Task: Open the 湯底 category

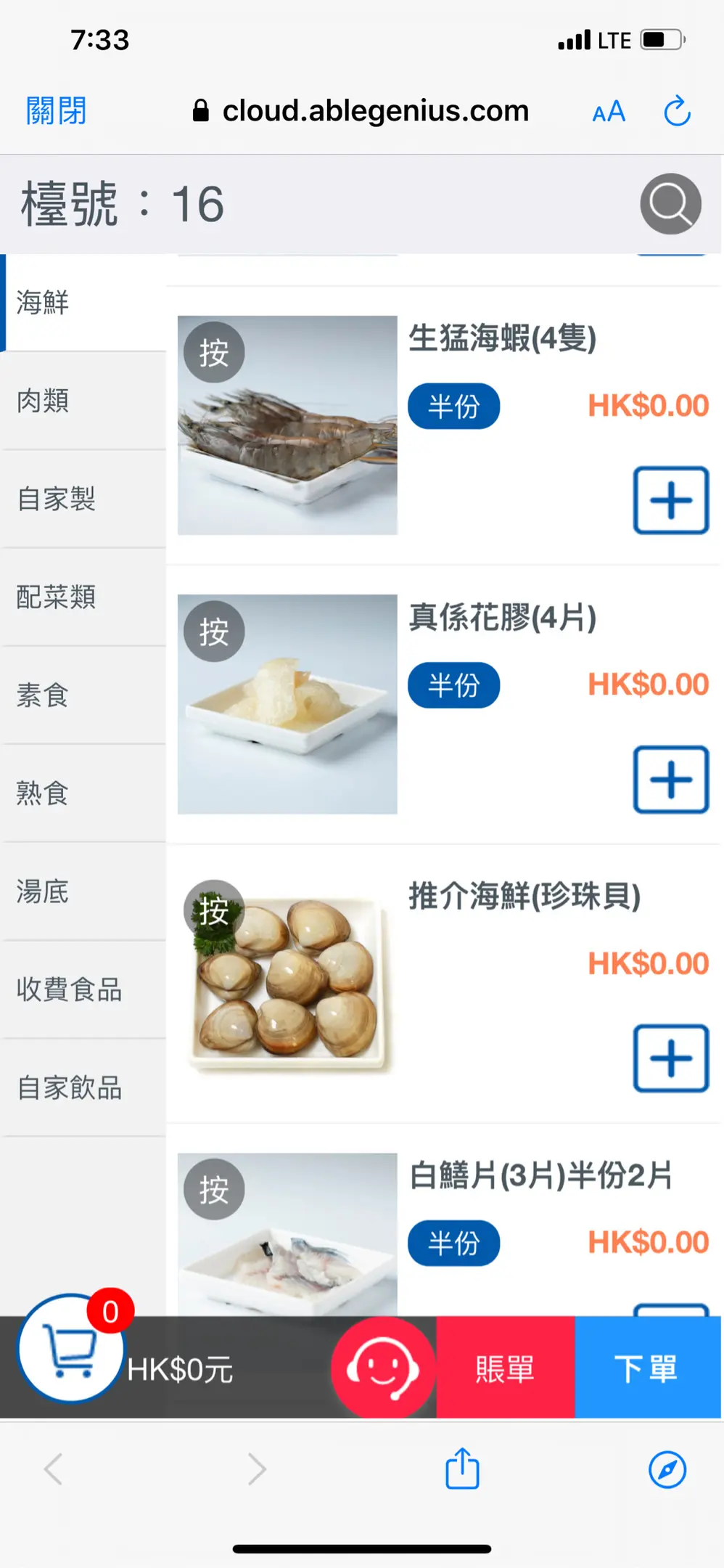Action: 83,891
